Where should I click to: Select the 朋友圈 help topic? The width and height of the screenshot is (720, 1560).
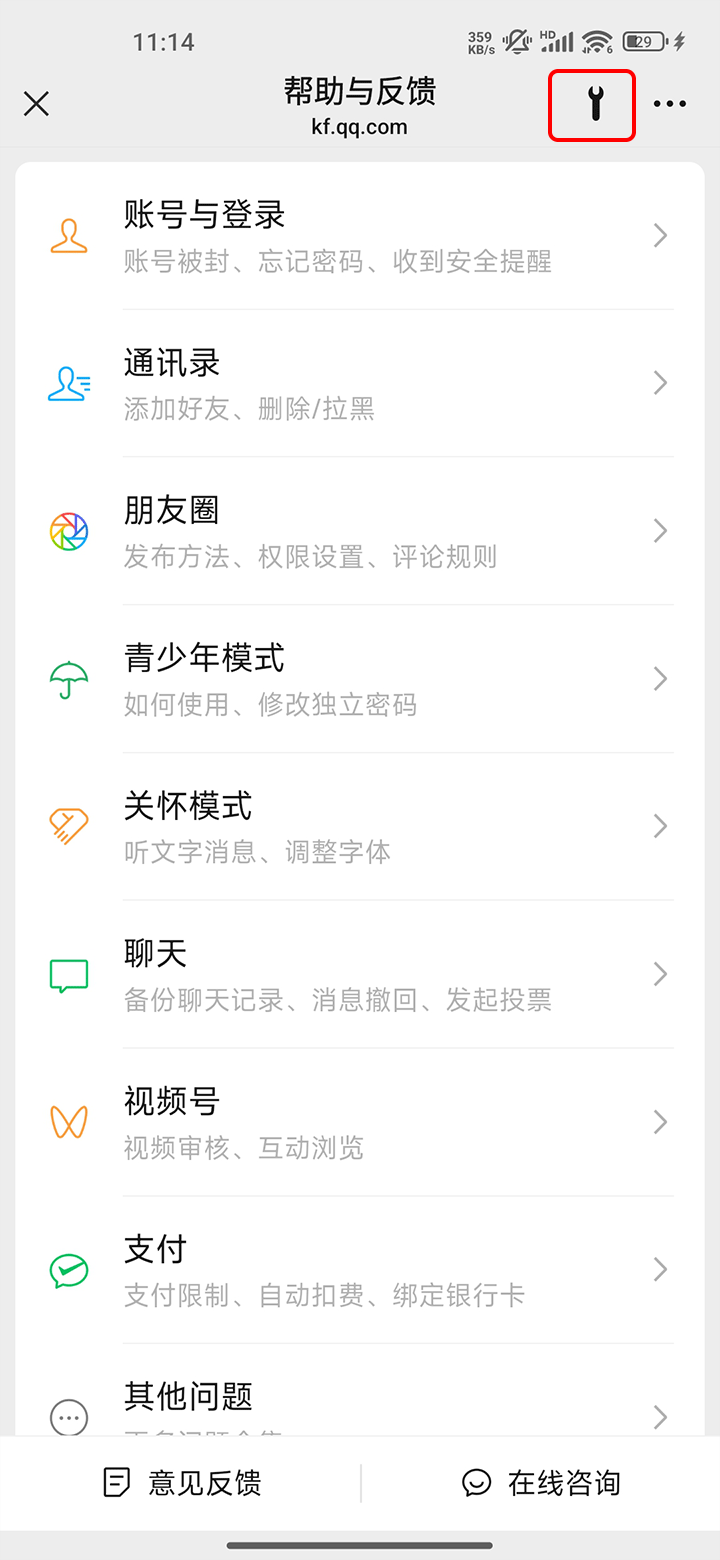point(360,531)
